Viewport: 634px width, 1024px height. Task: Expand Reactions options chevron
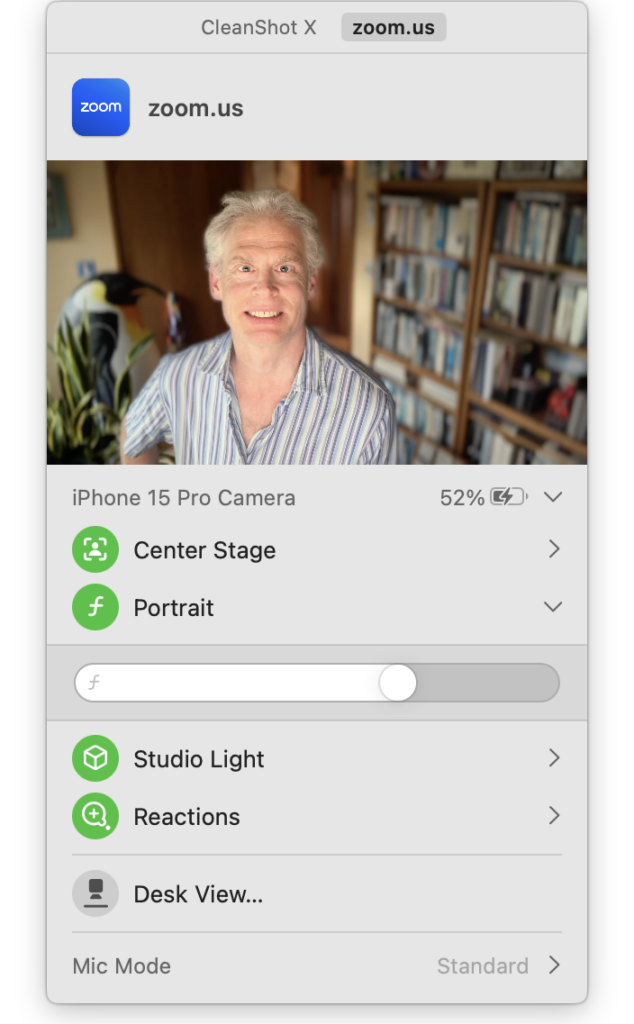coord(554,816)
